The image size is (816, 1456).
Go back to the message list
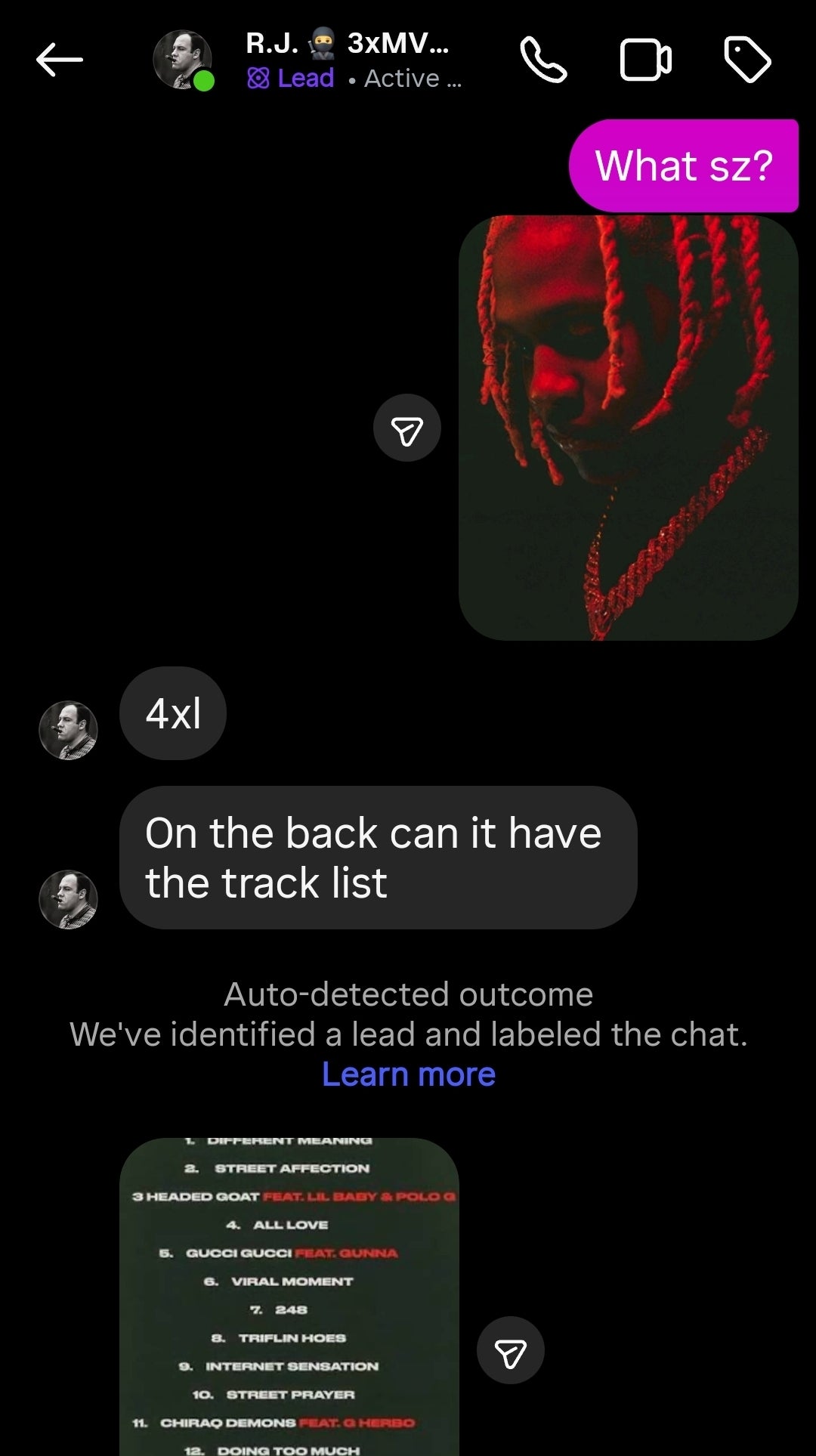point(59,60)
